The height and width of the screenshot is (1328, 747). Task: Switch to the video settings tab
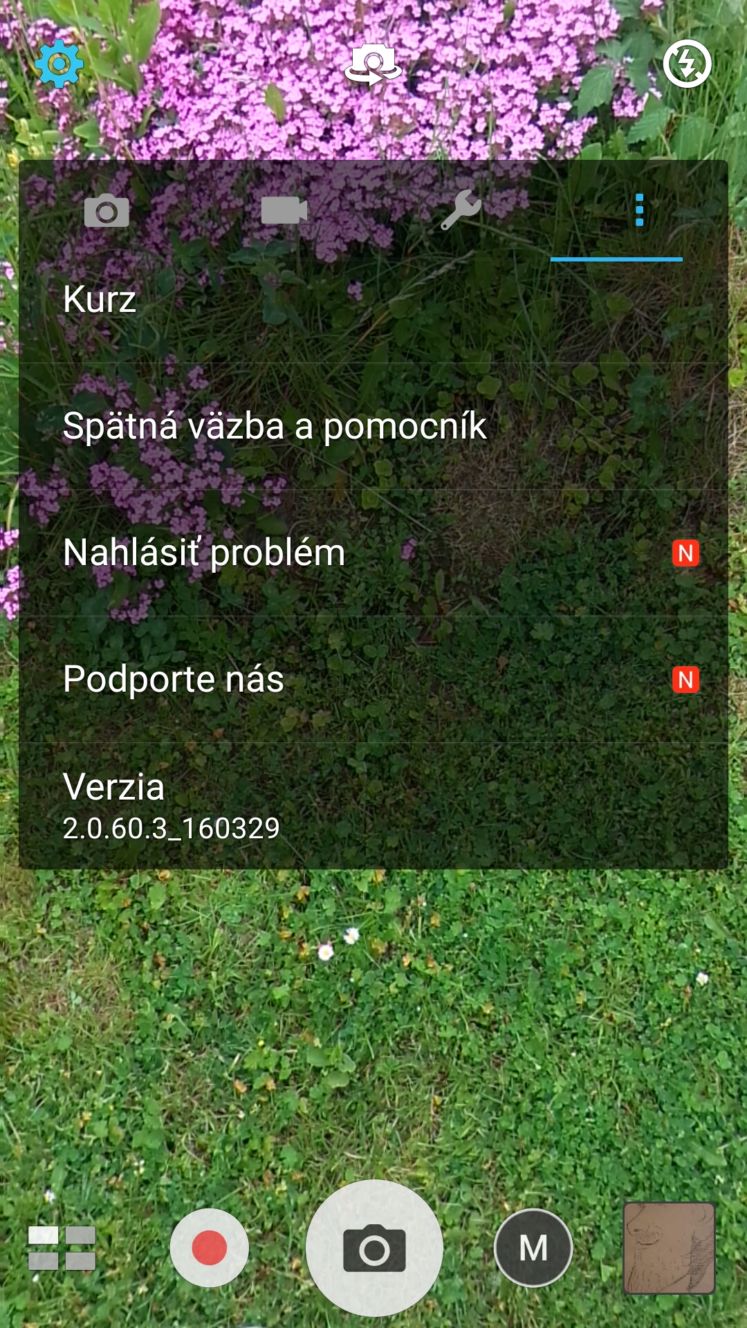click(x=284, y=211)
